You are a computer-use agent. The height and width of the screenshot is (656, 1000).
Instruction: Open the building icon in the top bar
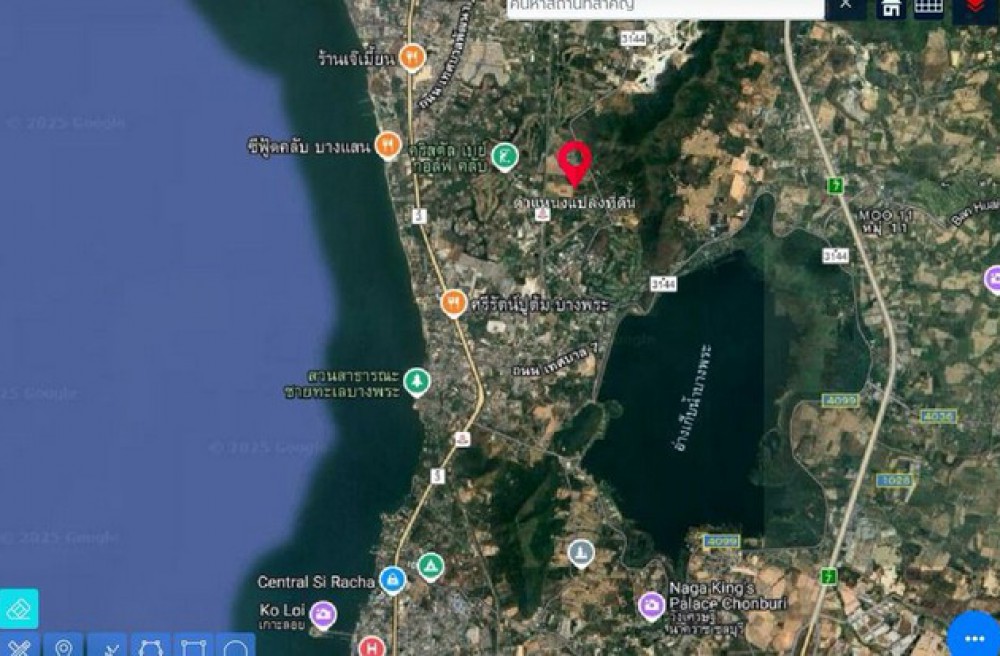890,8
